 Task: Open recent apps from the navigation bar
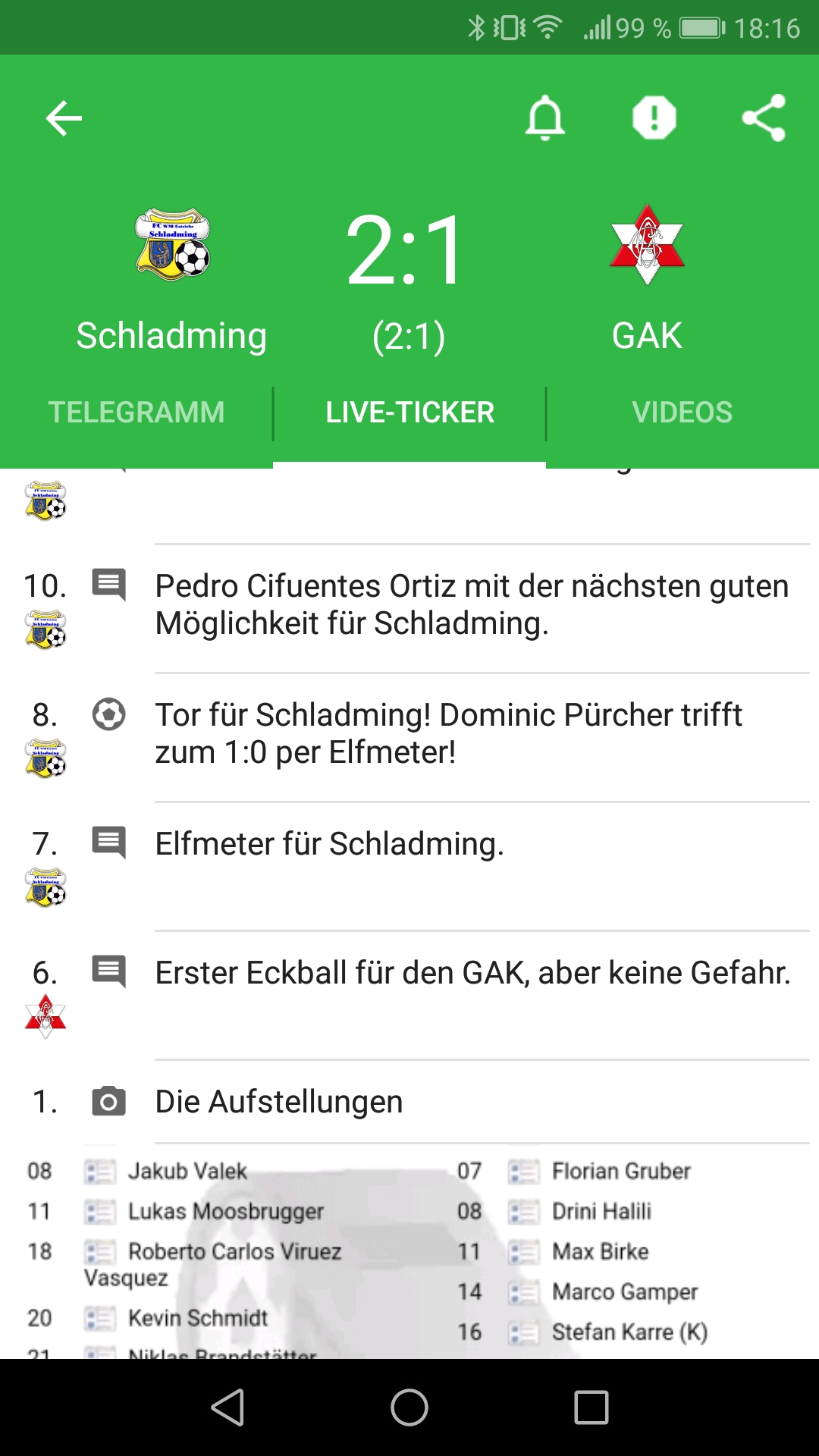pos(591,1407)
